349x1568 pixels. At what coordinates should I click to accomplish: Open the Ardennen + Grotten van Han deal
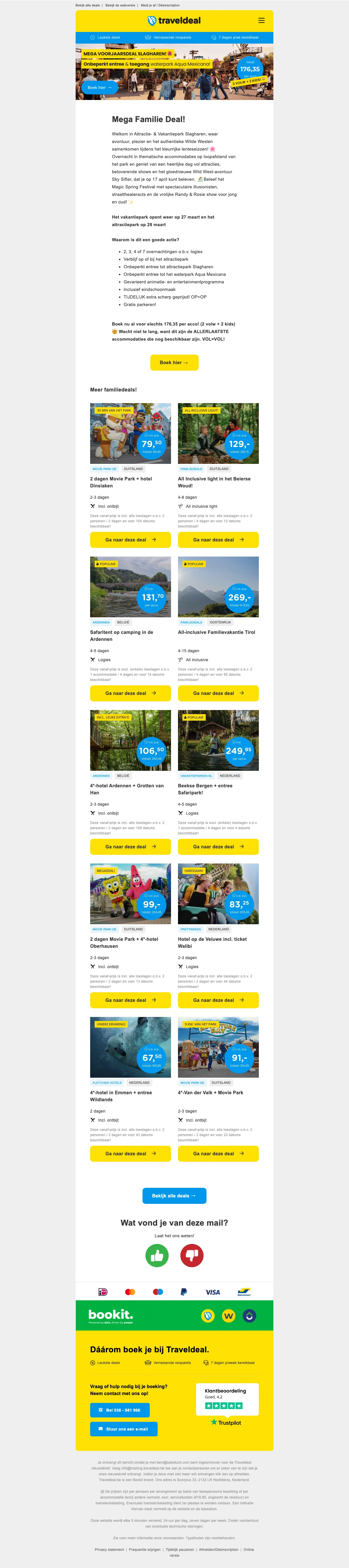pos(130,847)
